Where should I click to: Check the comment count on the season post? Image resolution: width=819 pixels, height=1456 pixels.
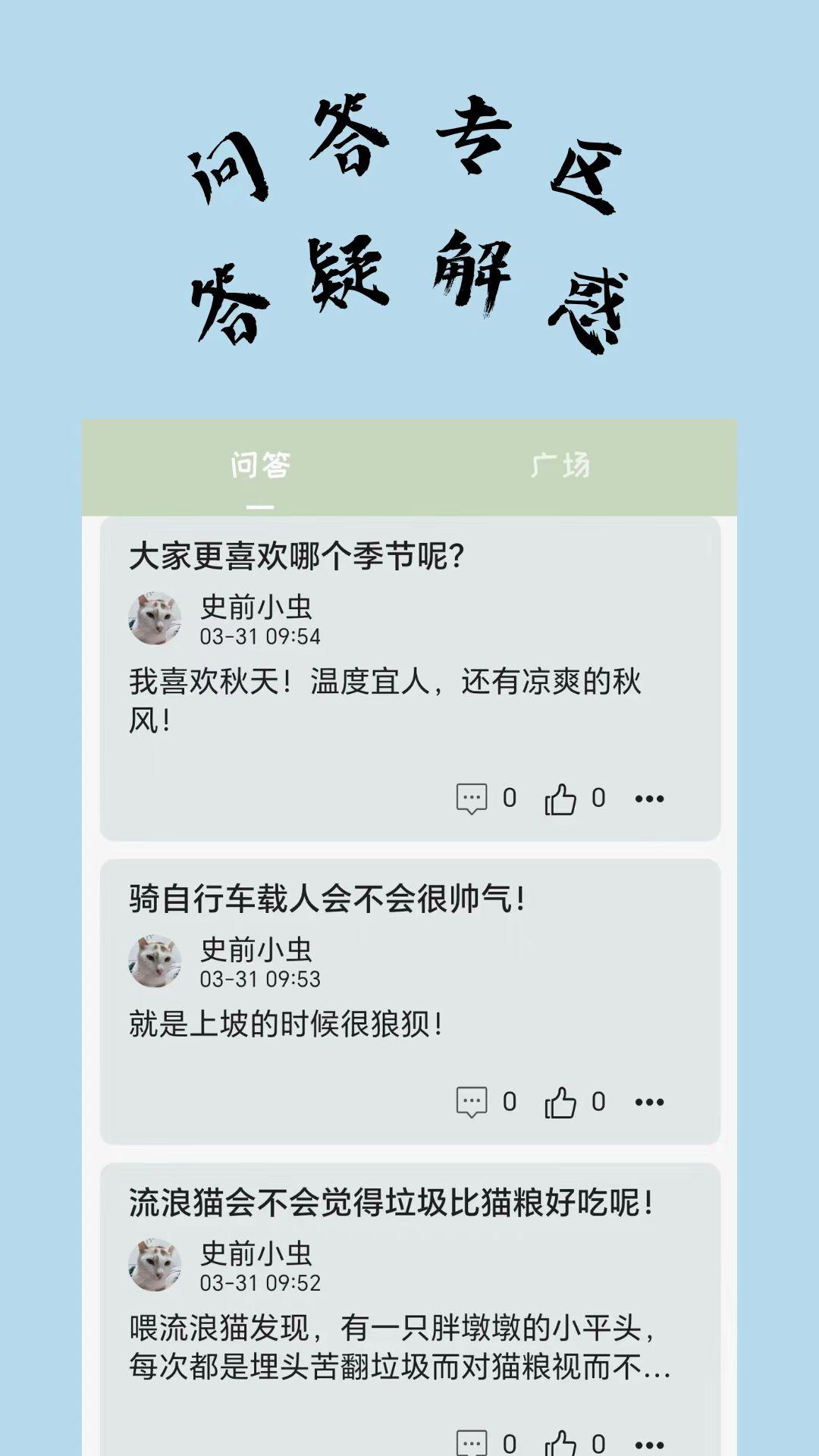click(510, 798)
